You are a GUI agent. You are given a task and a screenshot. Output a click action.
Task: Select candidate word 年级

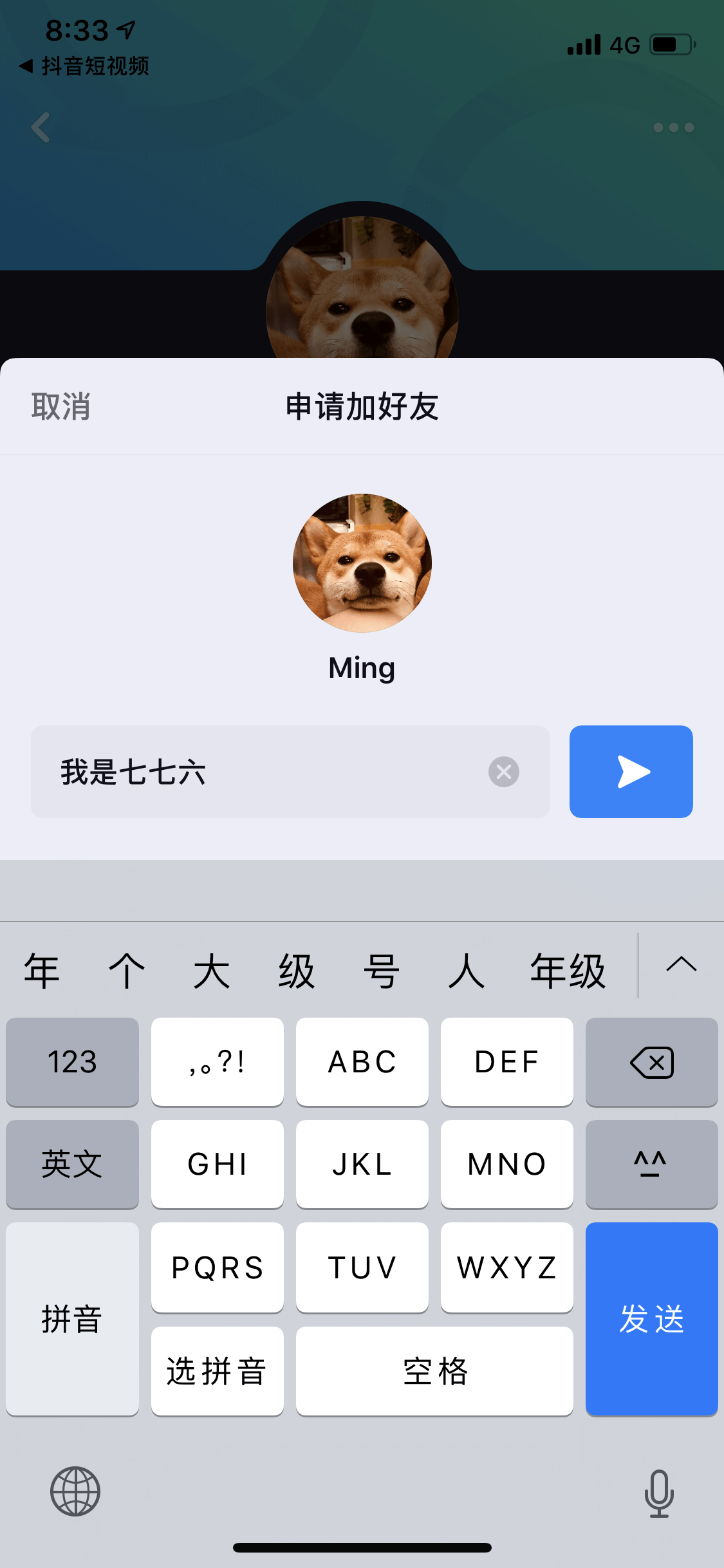point(568,971)
